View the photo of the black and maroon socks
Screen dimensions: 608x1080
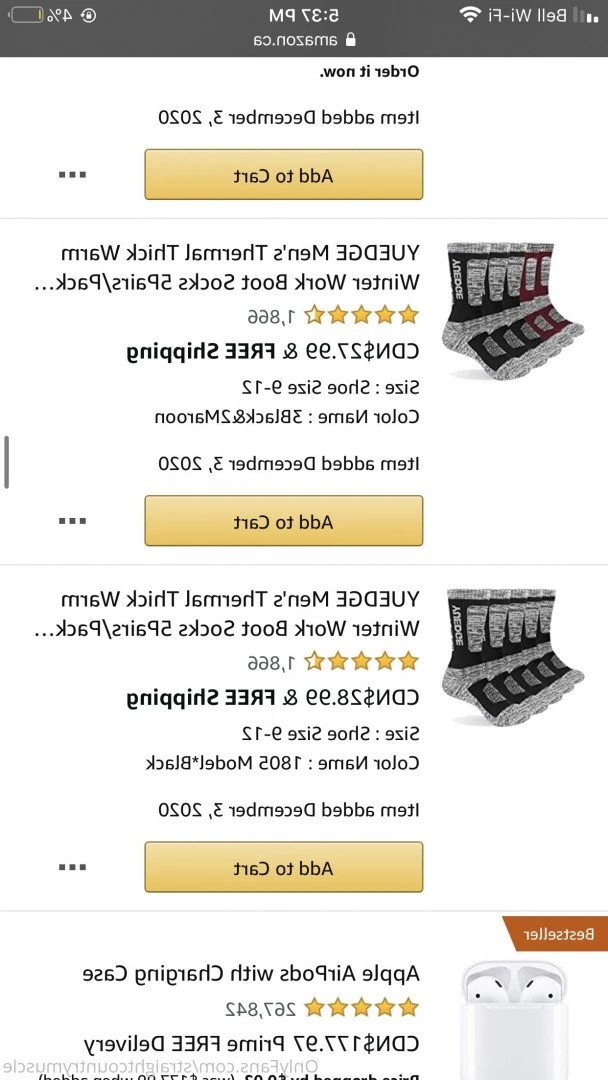[x=513, y=309]
